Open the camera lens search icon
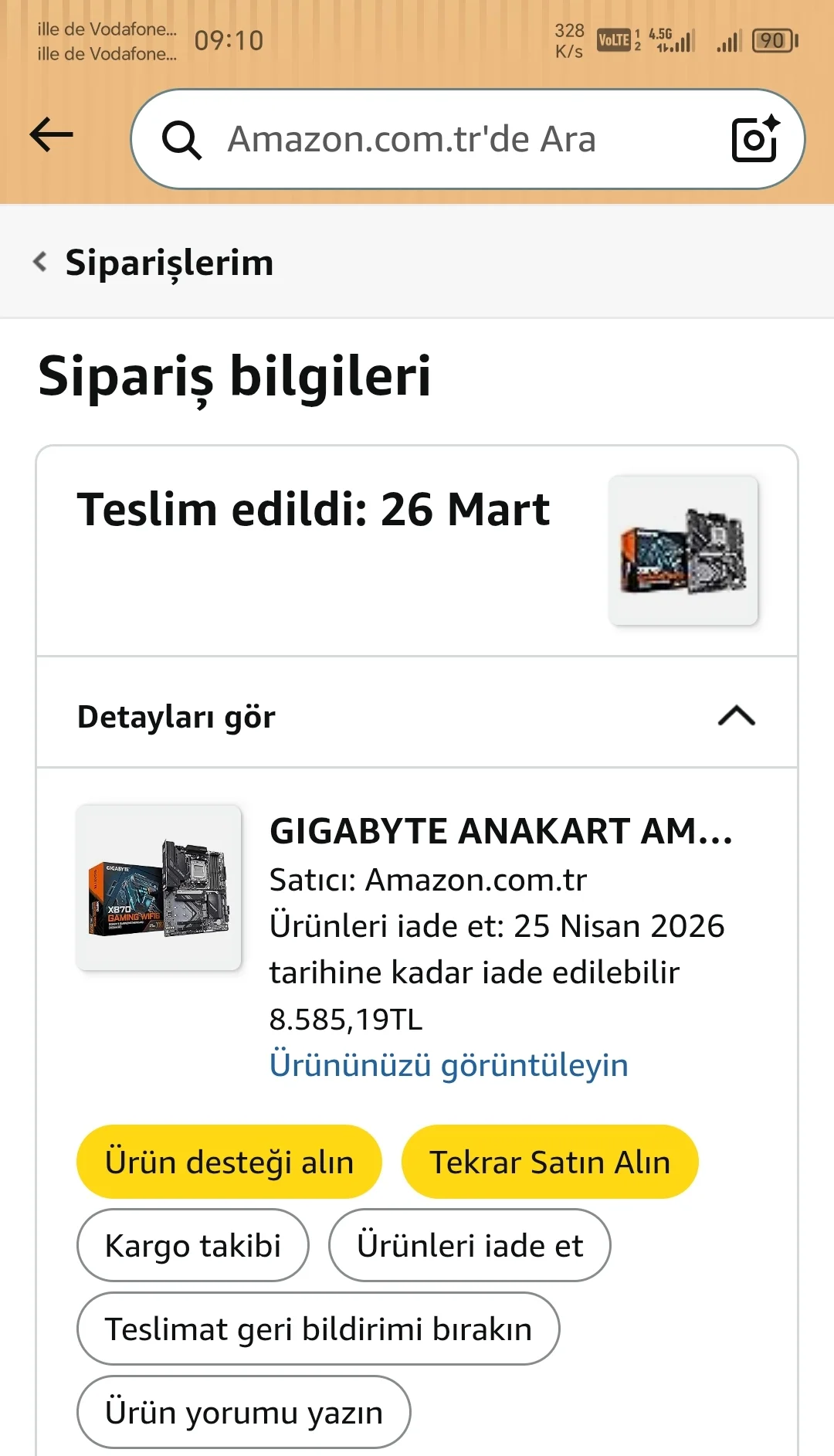834x1456 pixels. click(x=754, y=139)
